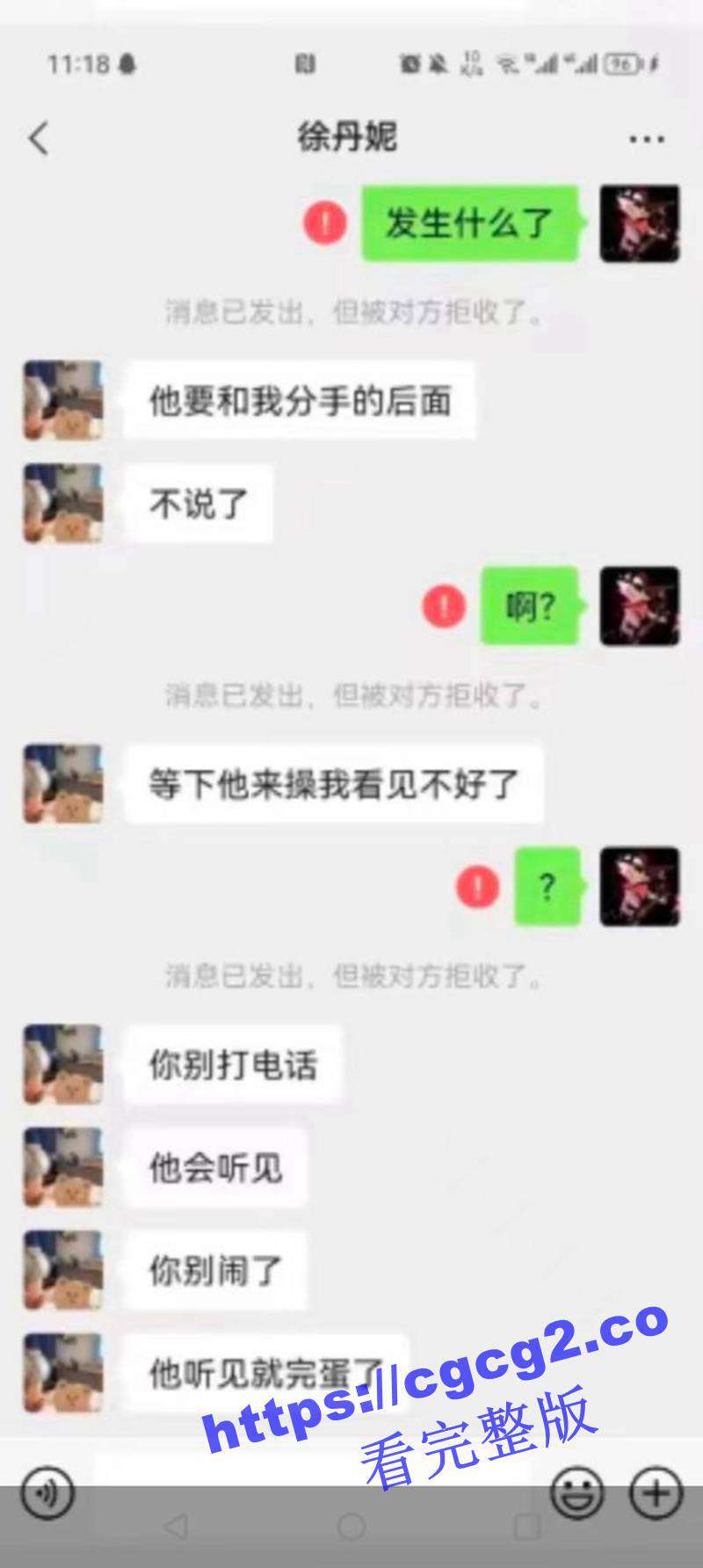703x1568 pixels.
Task: Open the three-dot chat options menu
Action: (x=647, y=139)
